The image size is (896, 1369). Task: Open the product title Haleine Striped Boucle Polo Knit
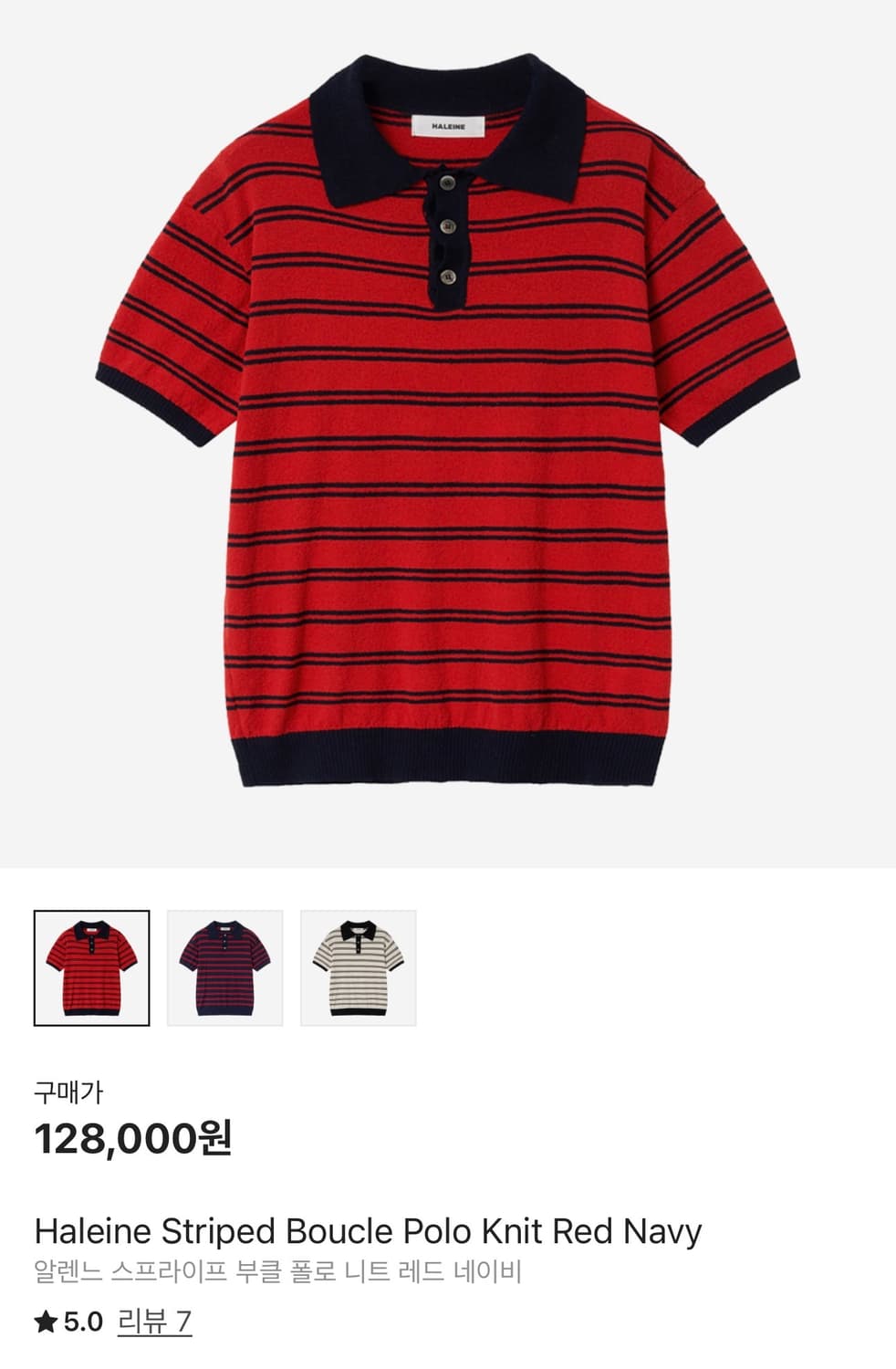[x=365, y=1230]
